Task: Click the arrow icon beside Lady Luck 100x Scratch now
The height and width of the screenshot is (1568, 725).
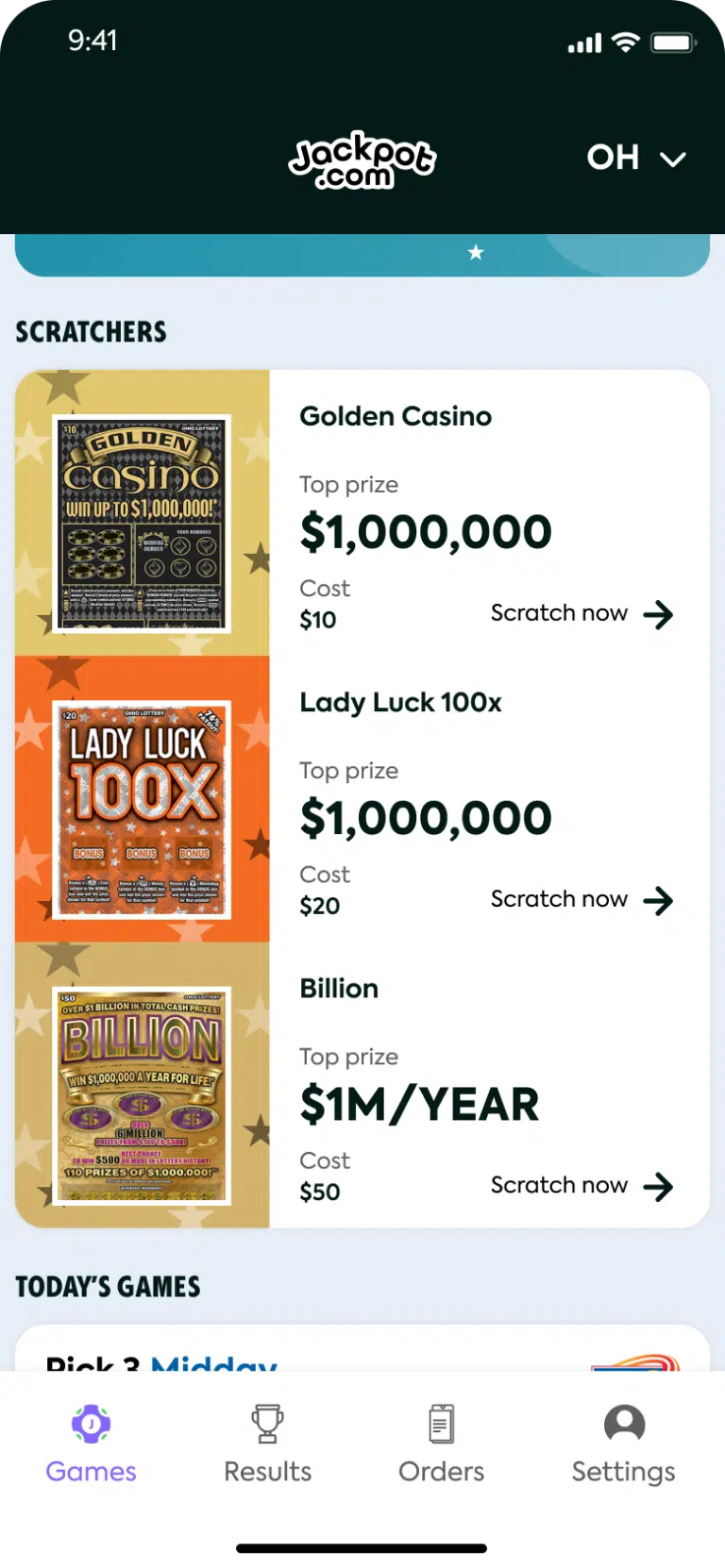Action: pyautogui.click(x=658, y=901)
